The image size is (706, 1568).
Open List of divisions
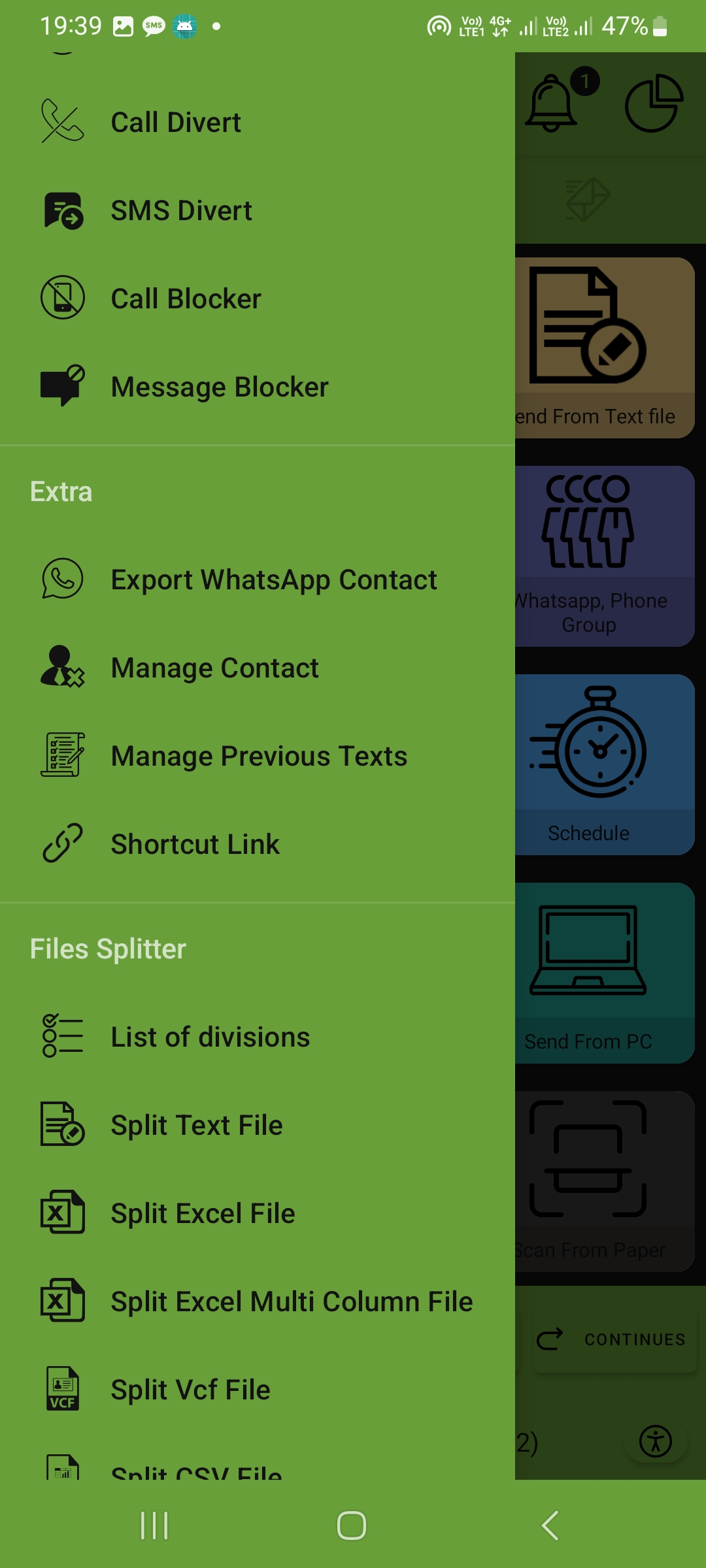210,1037
